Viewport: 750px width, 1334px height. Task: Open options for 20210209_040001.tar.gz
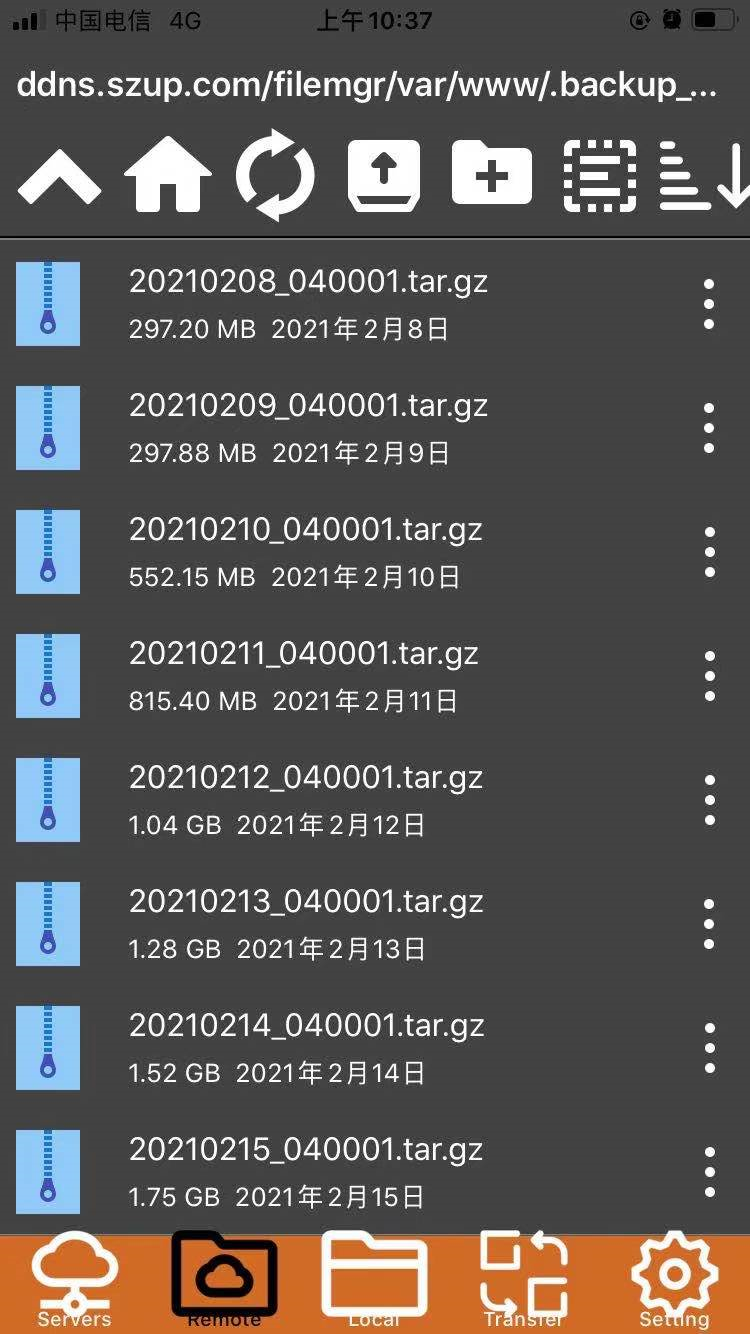point(709,428)
